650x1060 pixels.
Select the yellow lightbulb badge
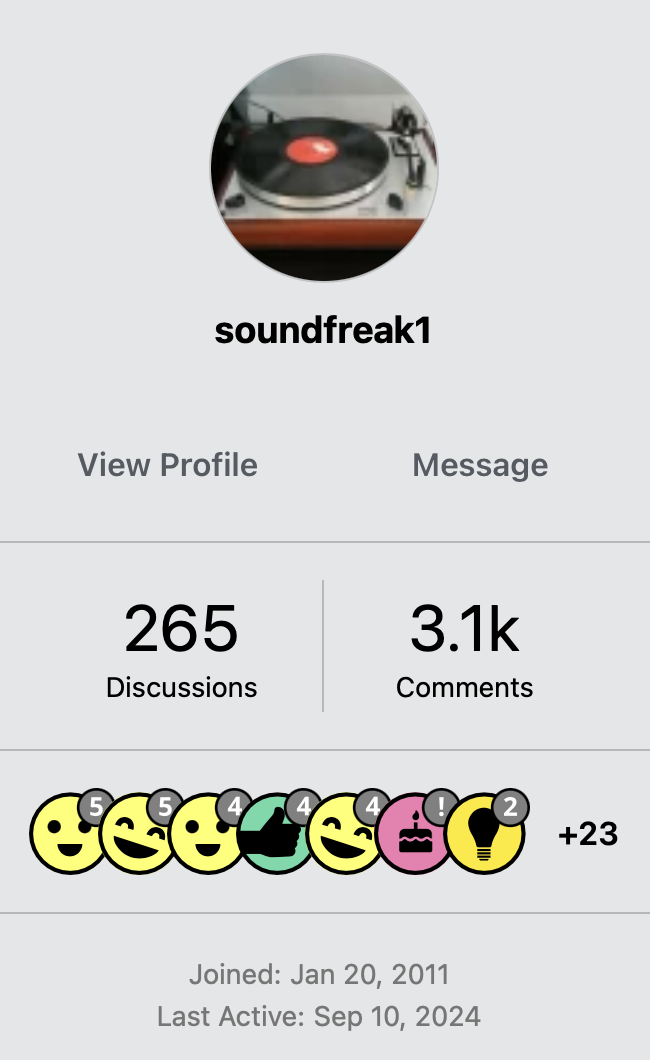[x=485, y=836]
